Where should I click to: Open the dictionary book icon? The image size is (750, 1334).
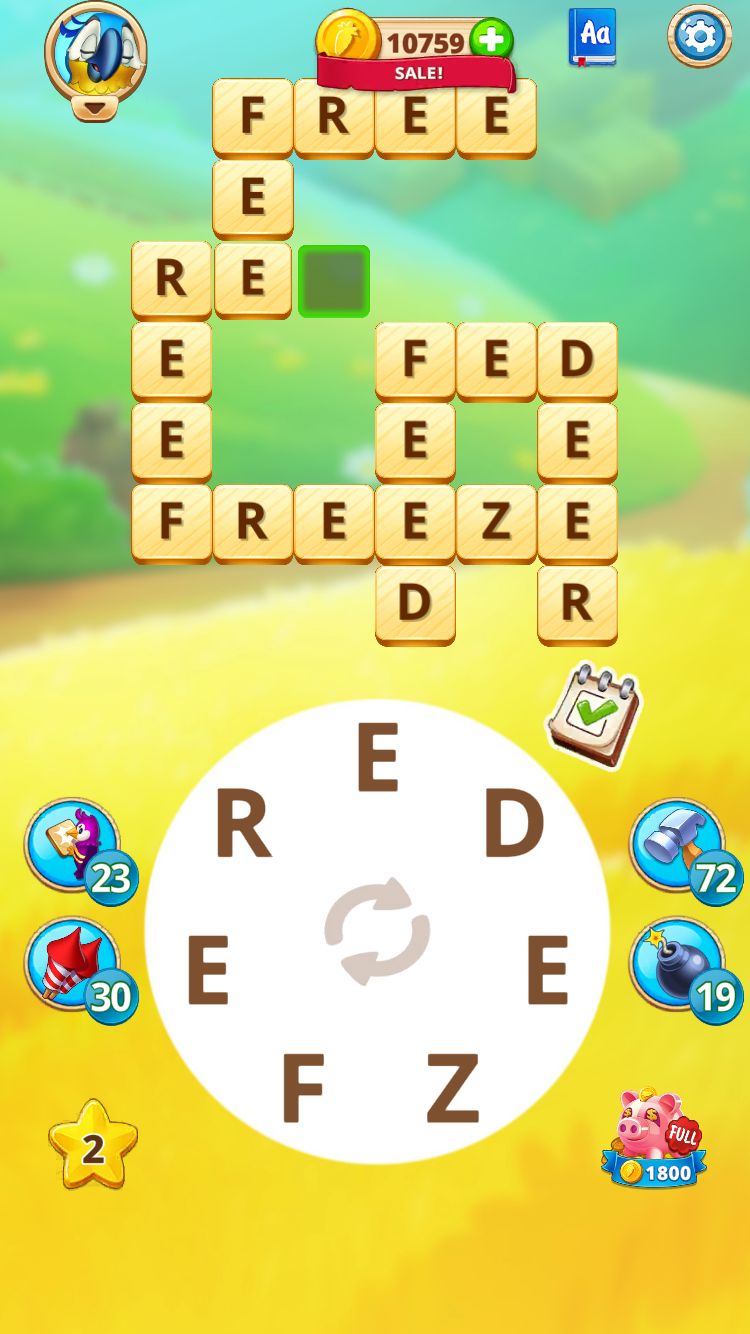coord(592,37)
